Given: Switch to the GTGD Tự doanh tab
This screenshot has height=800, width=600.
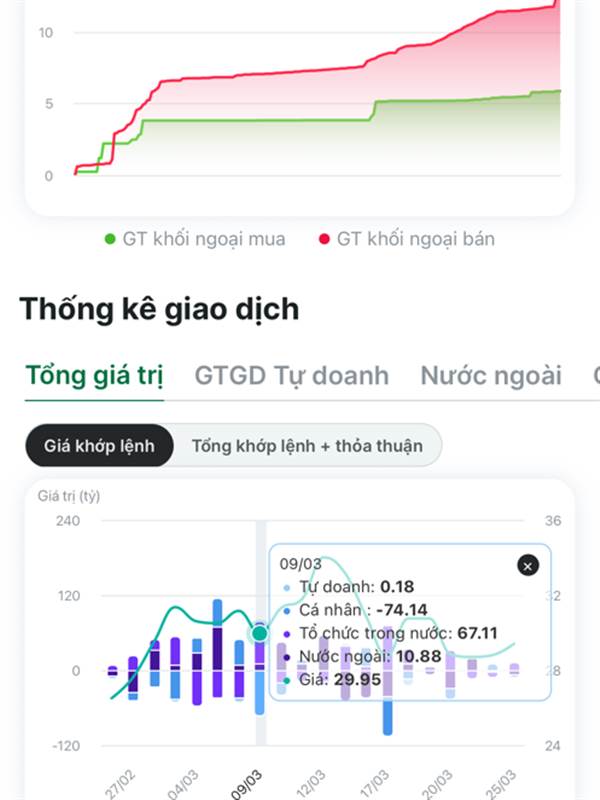Looking at the screenshot, I should pyautogui.click(x=291, y=376).
